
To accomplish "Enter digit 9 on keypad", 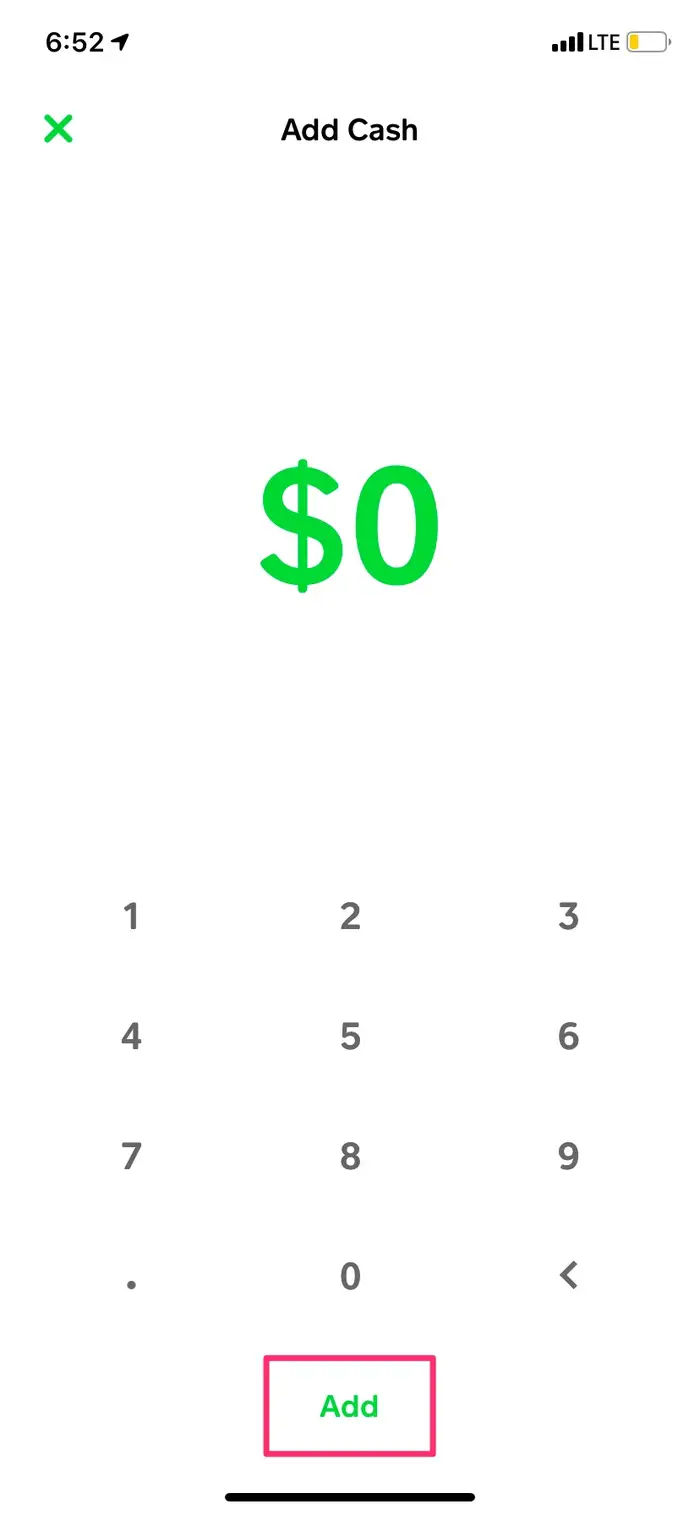I will pos(568,1156).
